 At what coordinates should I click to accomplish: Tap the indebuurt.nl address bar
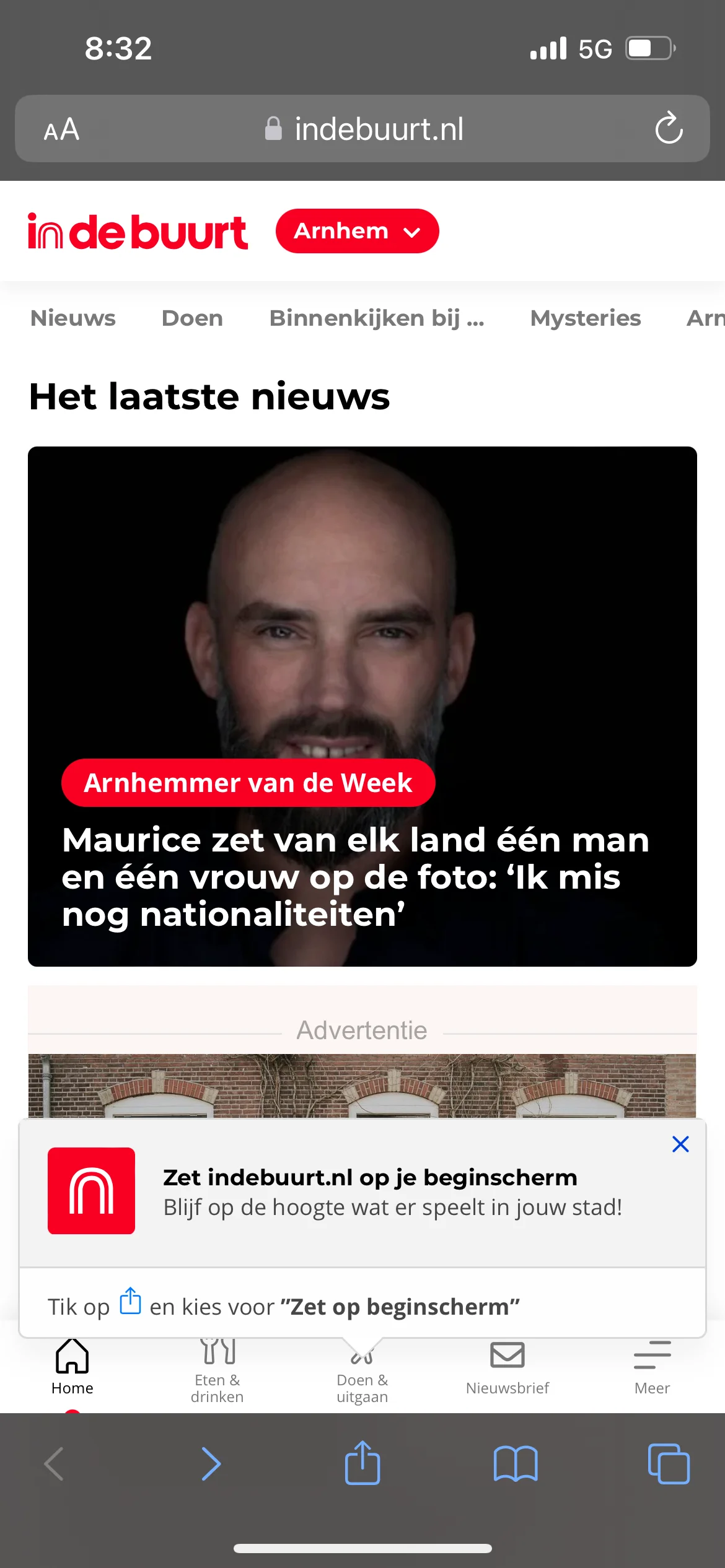point(366,129)
